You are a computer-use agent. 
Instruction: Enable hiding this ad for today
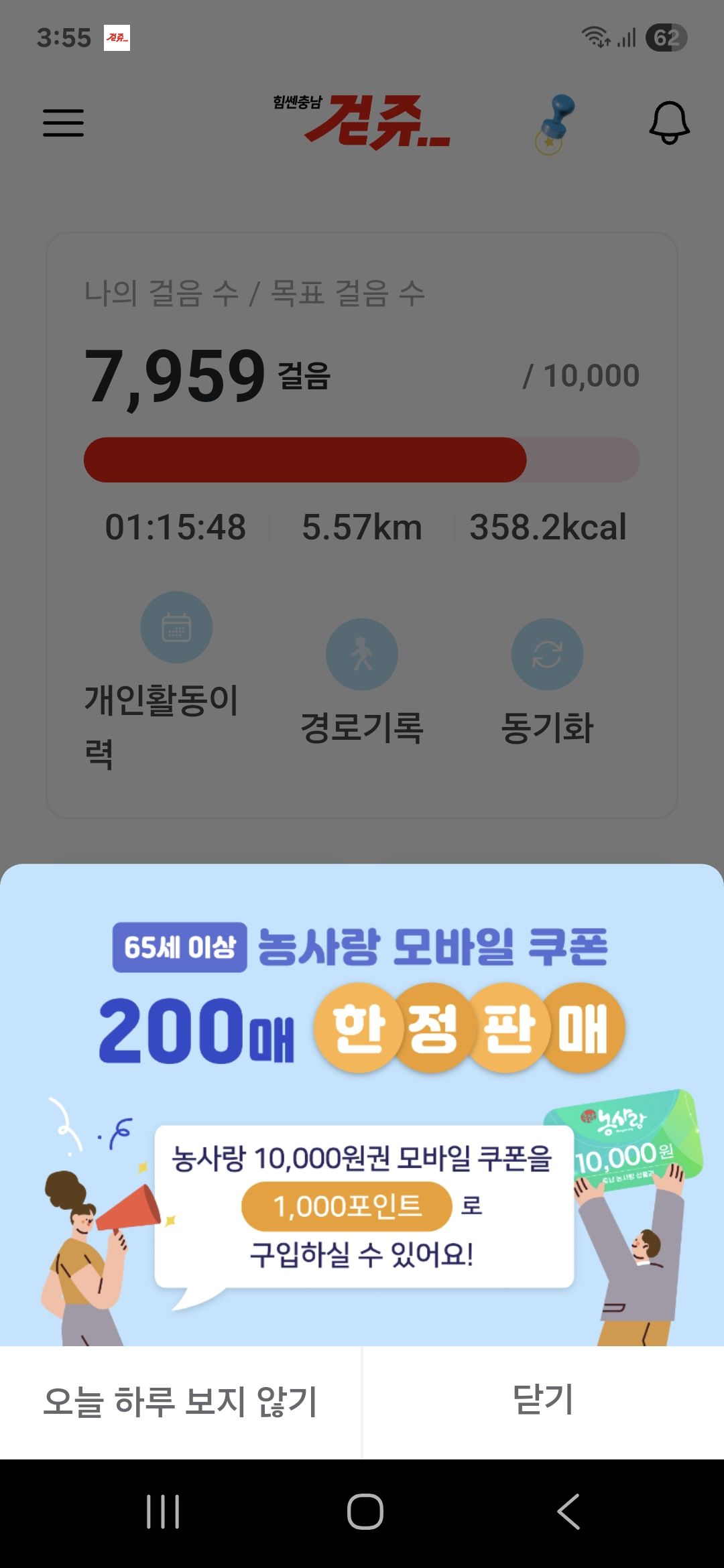tap(182, 1399)
